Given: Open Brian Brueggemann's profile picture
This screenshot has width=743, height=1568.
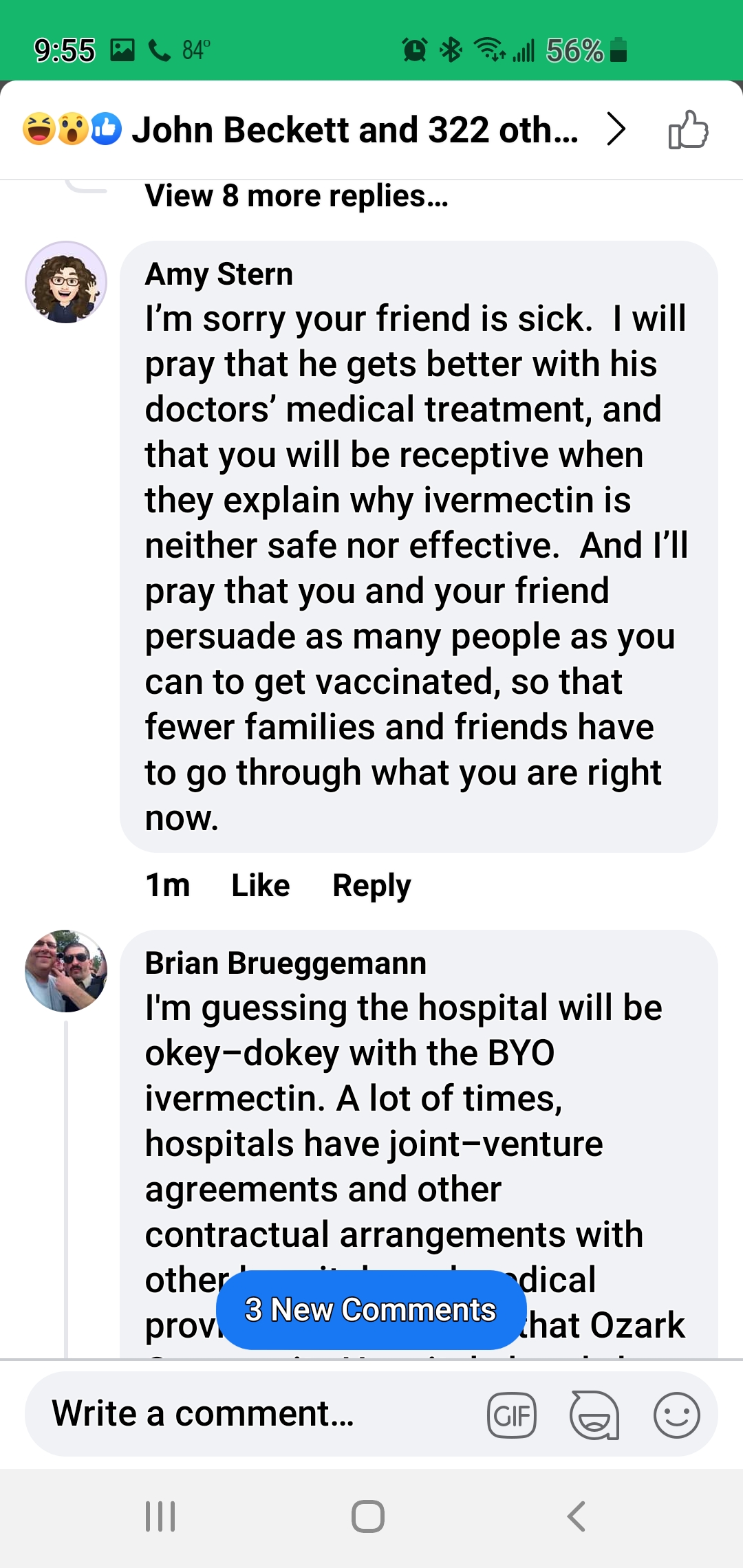Looking at the screenshot, I should pyautogui.click(x=66, y=971).
